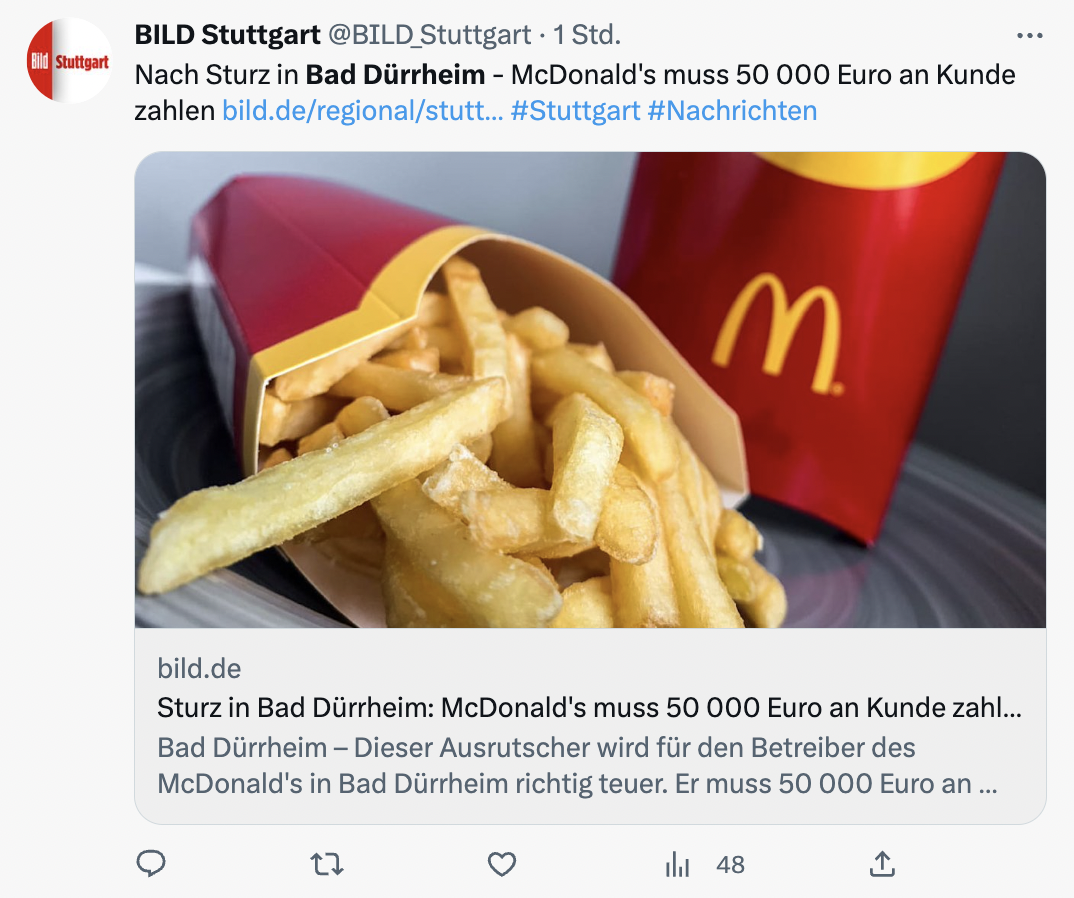Open the bild.de/regional link in the tweet
The height and width of the screenshot is (898, 1074).
coord(362,110)
